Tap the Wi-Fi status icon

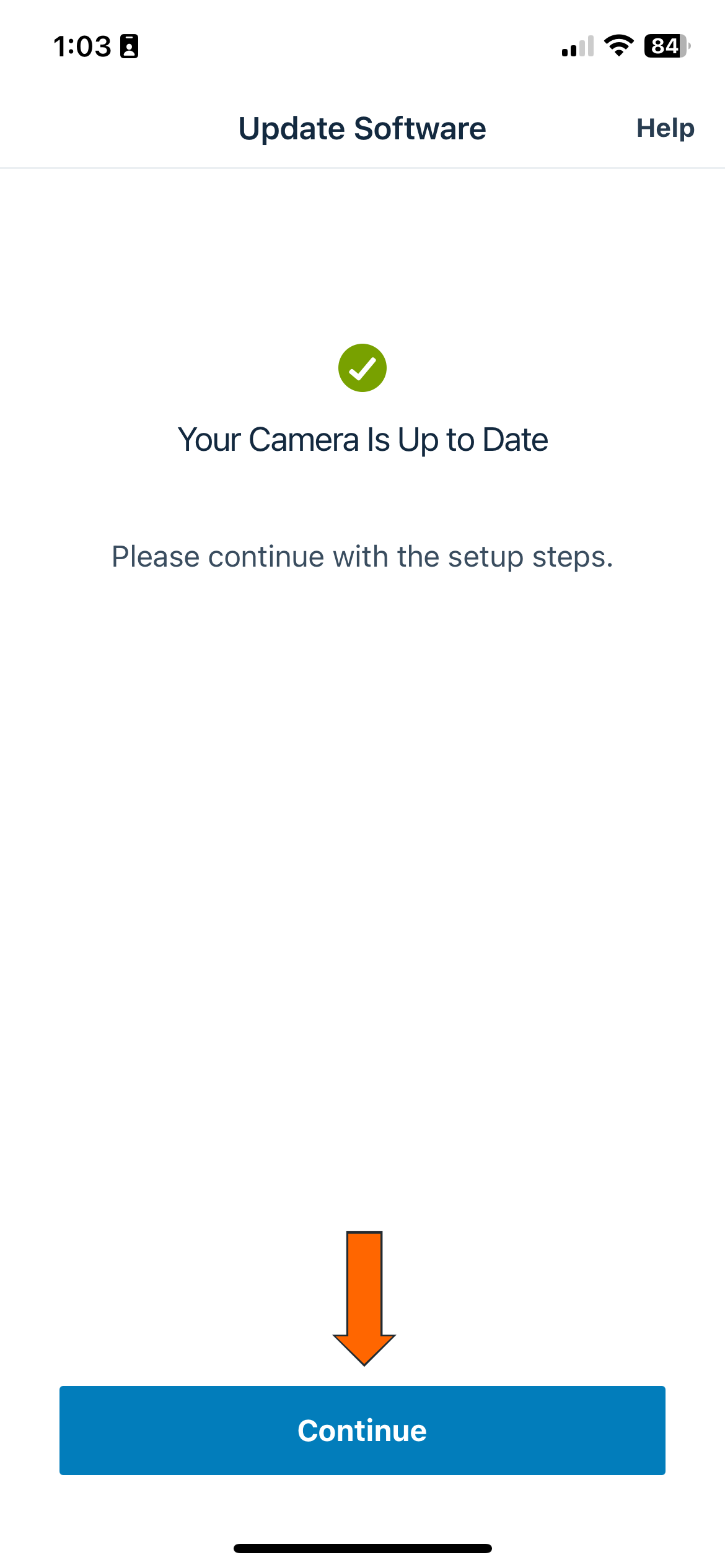point(618,46)
